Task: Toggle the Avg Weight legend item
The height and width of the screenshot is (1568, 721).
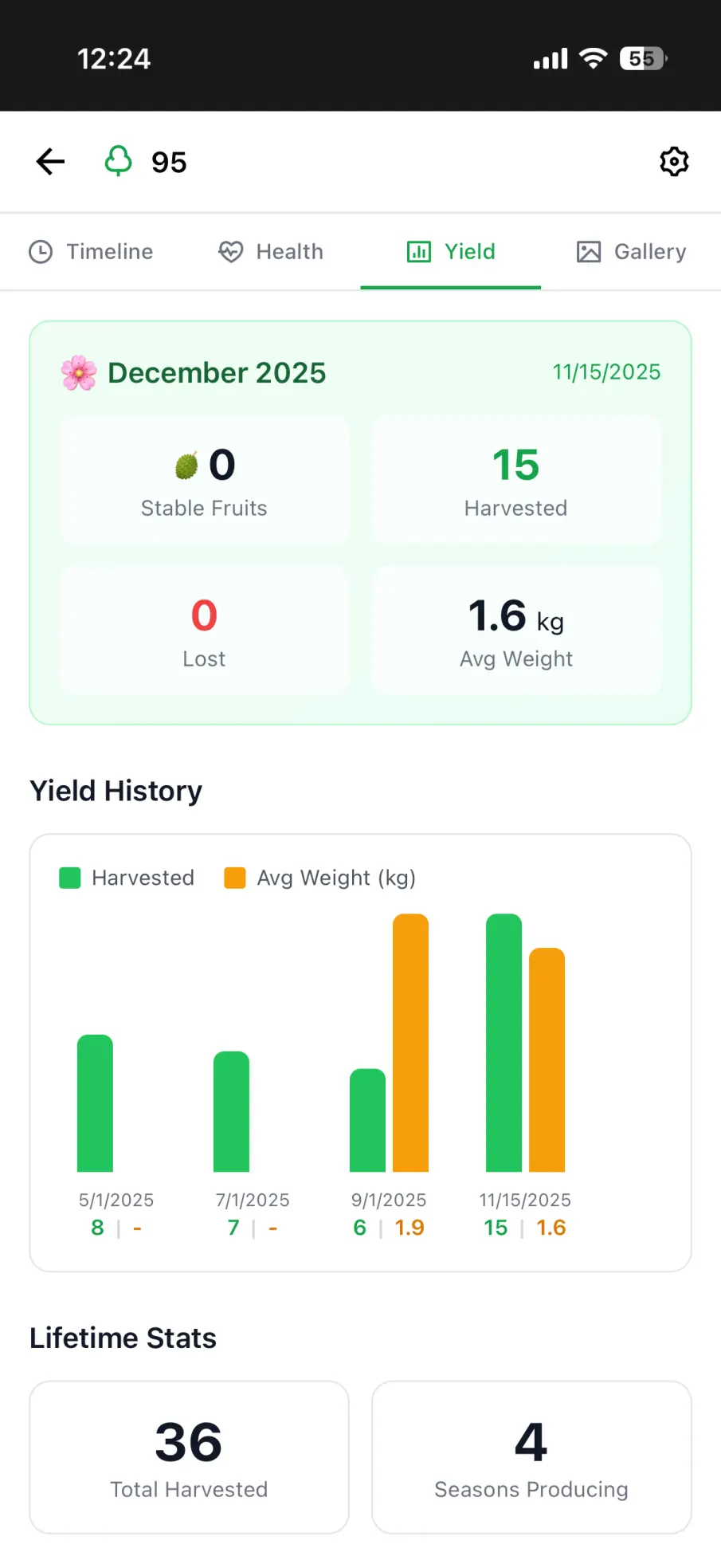Action: point(319,877)
